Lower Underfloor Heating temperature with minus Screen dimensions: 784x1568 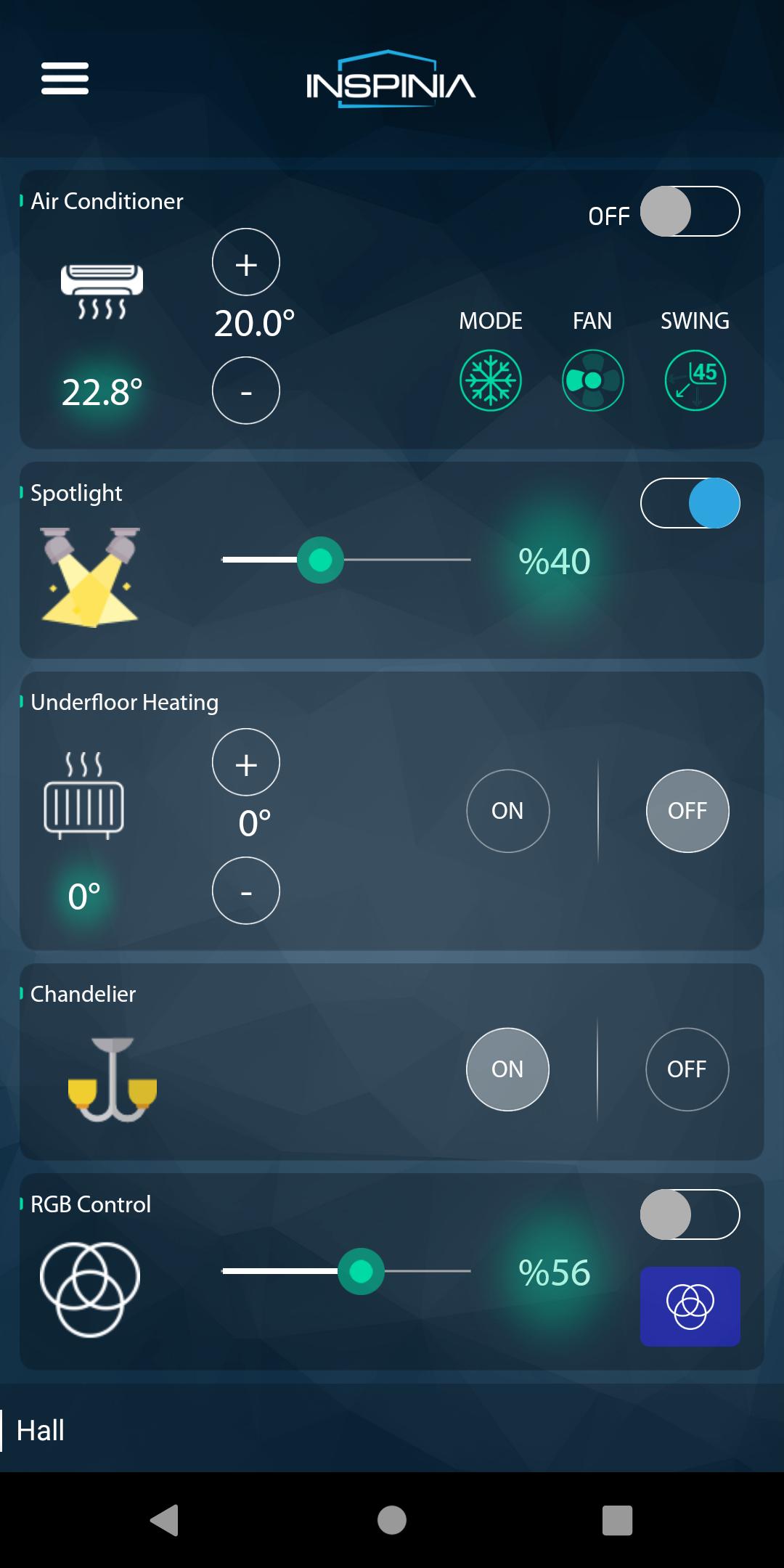246,891
